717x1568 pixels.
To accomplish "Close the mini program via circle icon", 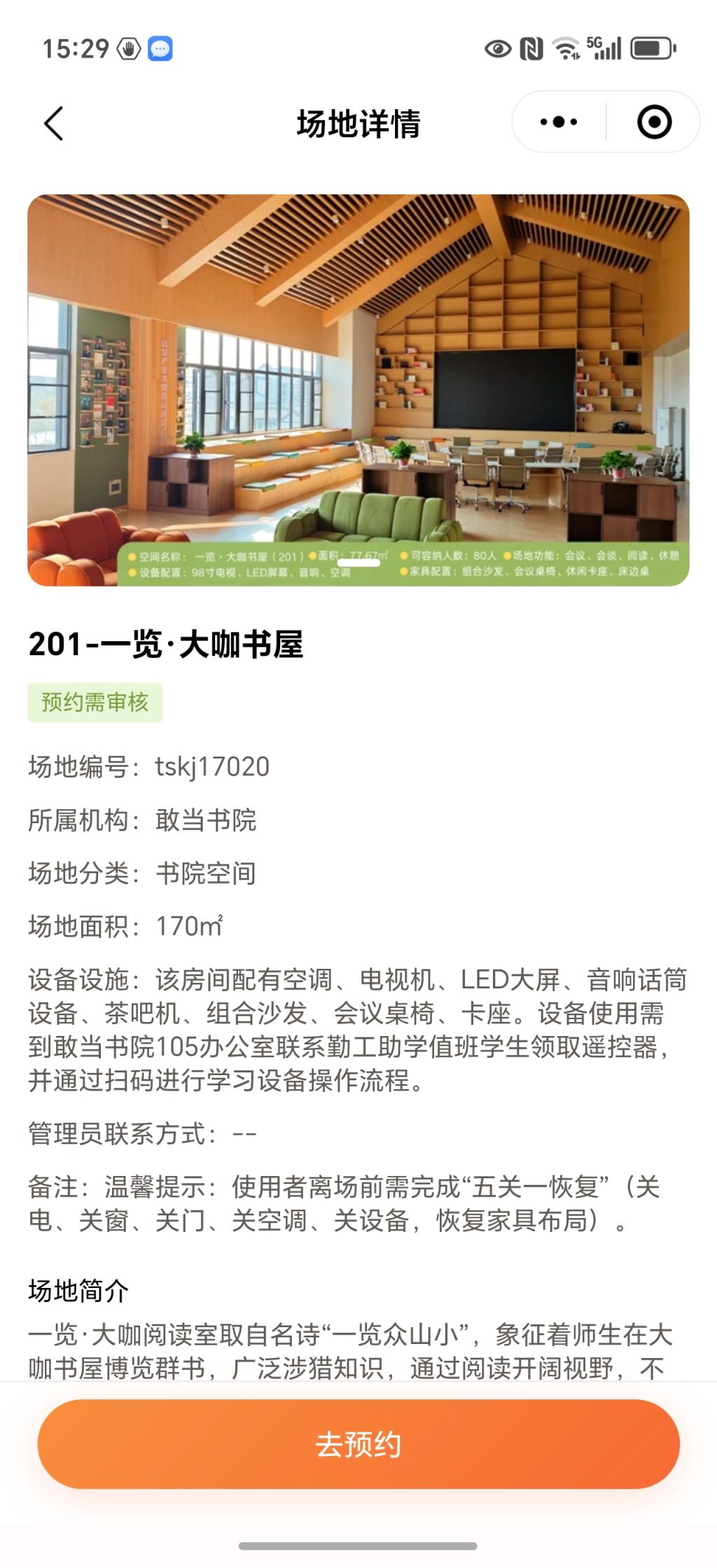I will pos(654,122).
